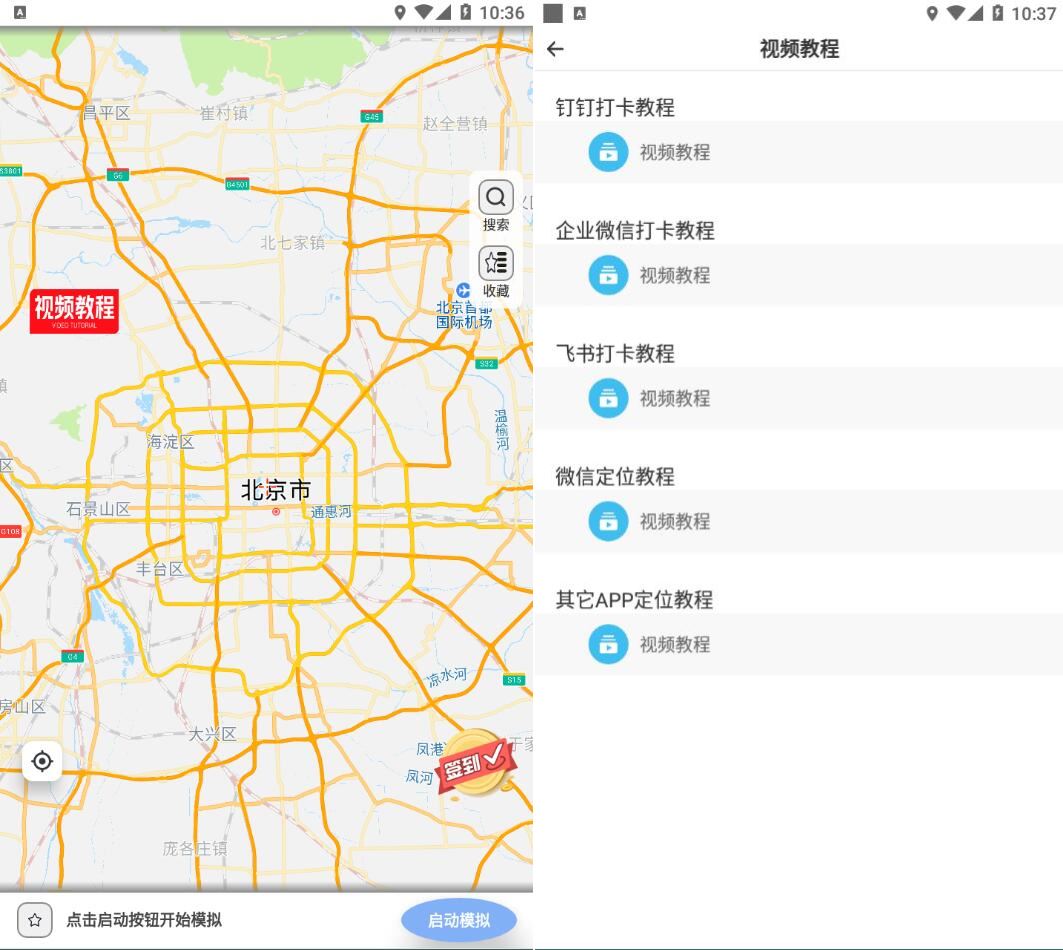This screenshot has height=950, width=1063.
Task: Open video tutorial under 企业微信打卡教程
Action: [650, 275]
